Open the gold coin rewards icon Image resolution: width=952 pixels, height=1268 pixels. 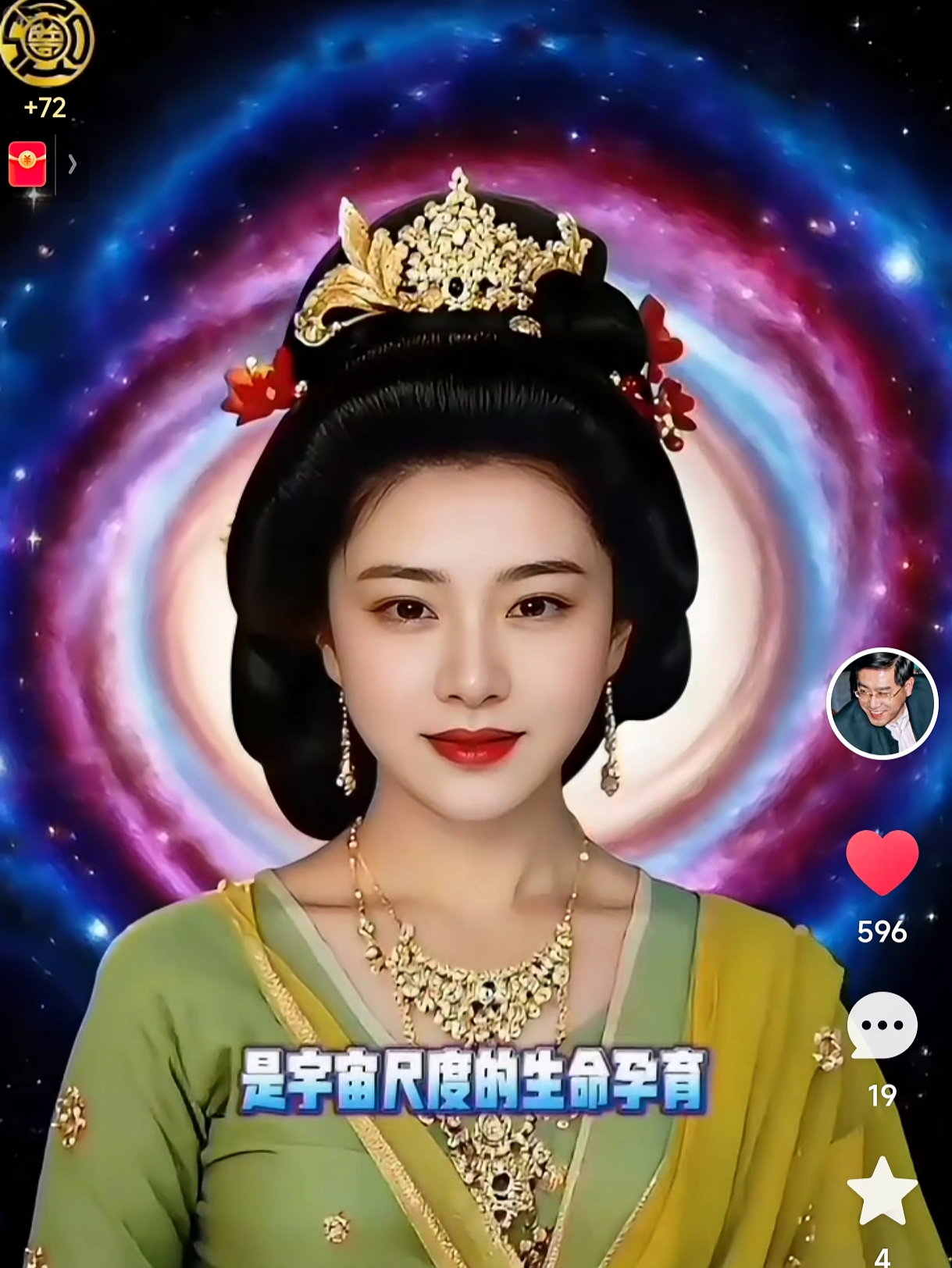coord(45,43)
